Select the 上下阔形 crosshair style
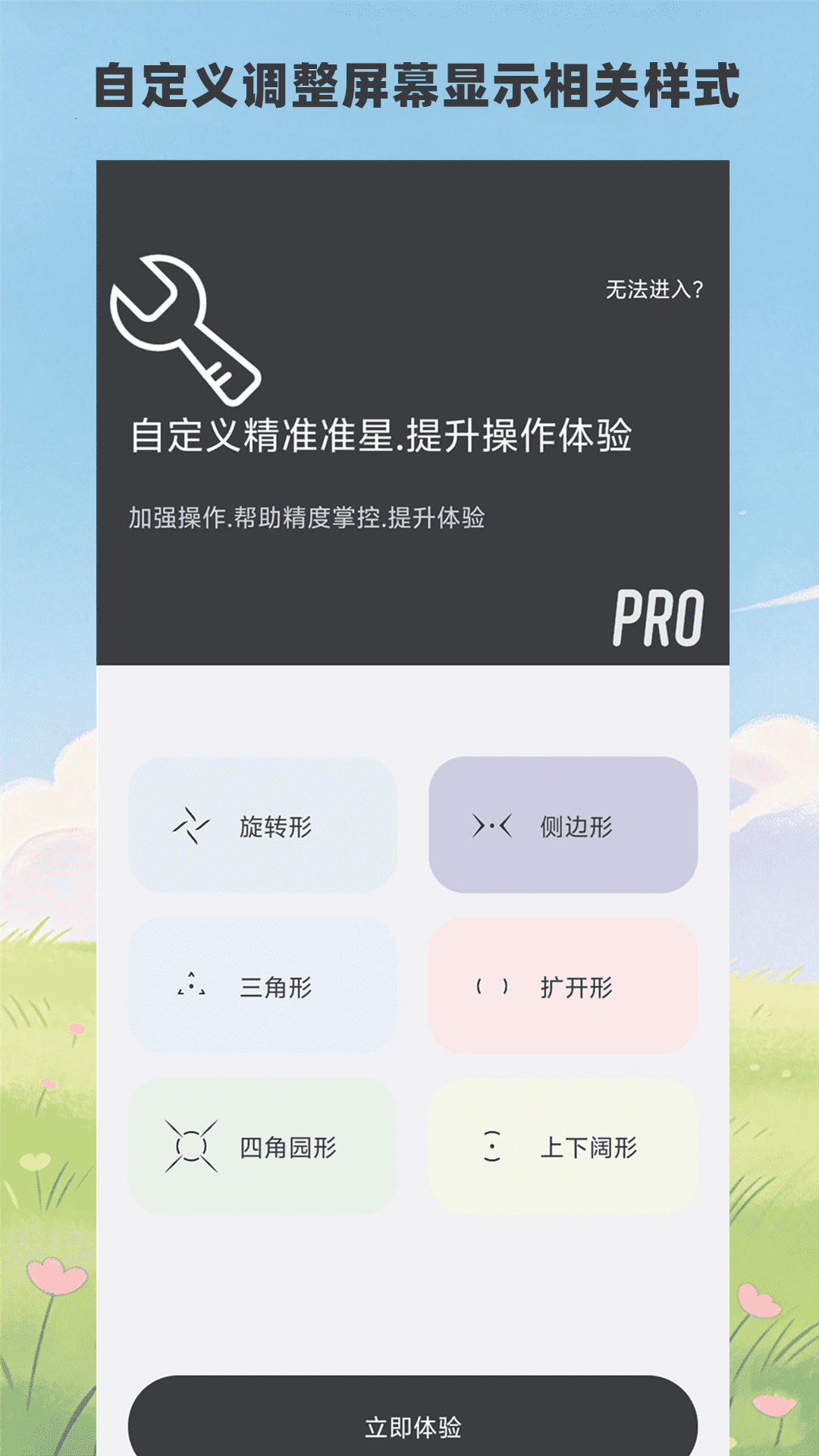 click(563, 1147)
